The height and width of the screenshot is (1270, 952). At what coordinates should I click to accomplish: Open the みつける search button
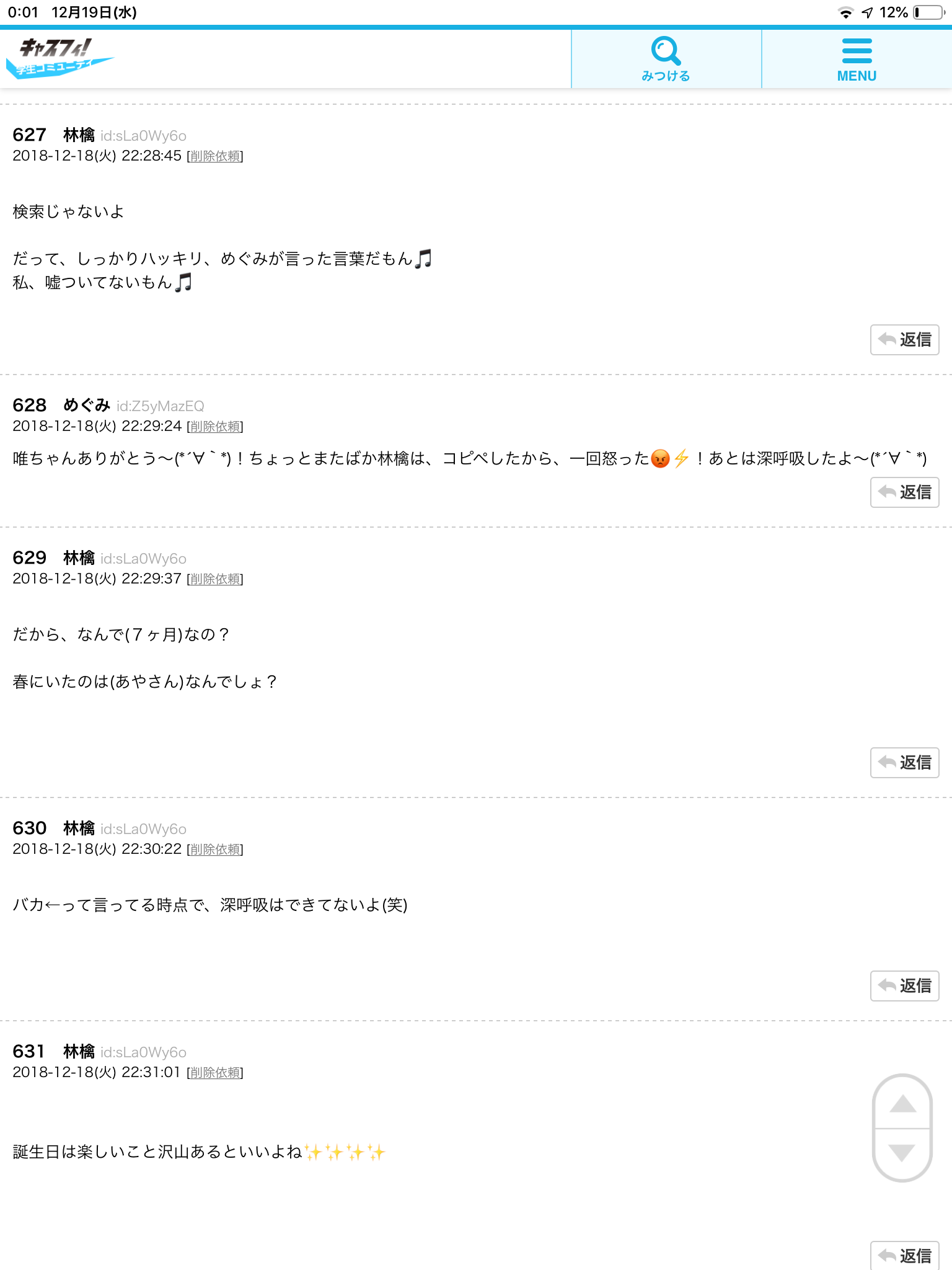(x=666, y=60)
